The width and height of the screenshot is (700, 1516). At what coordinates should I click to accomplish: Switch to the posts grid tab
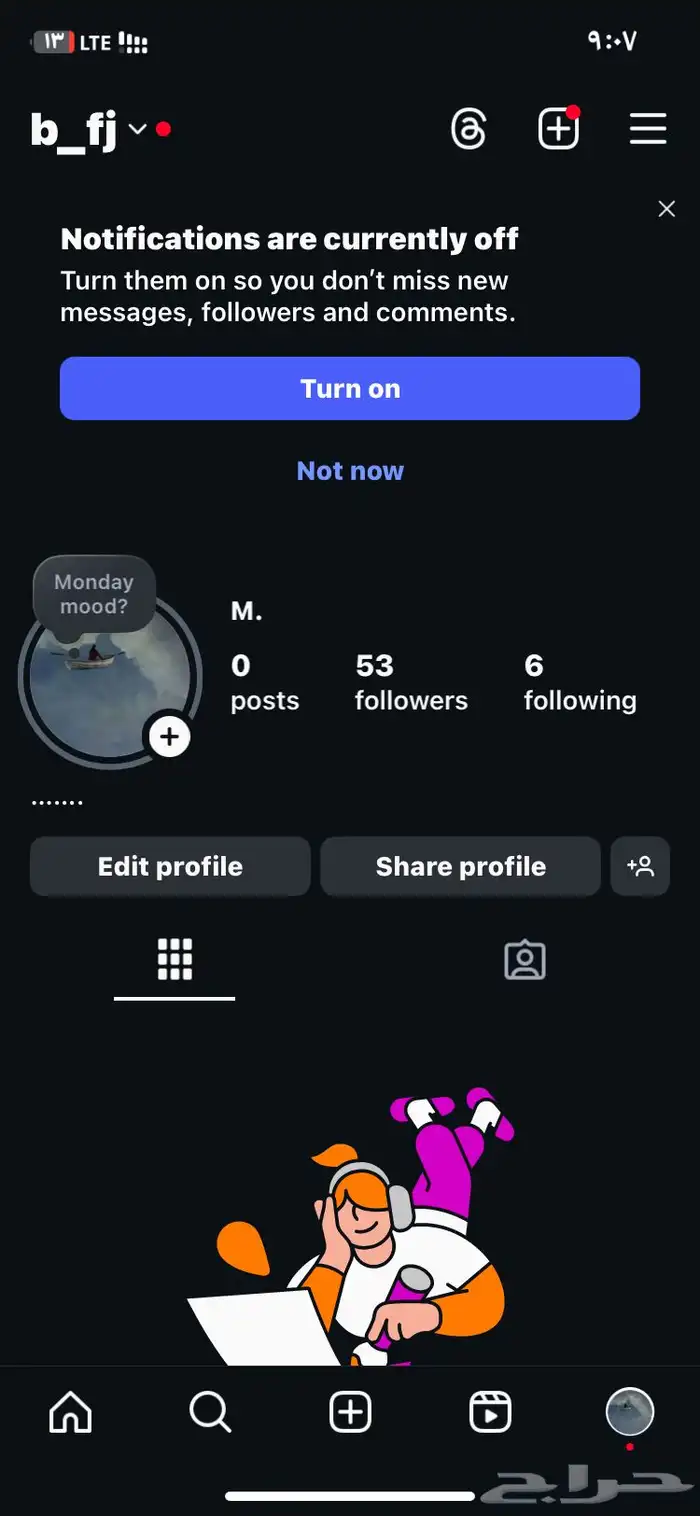tap(175, 960)
